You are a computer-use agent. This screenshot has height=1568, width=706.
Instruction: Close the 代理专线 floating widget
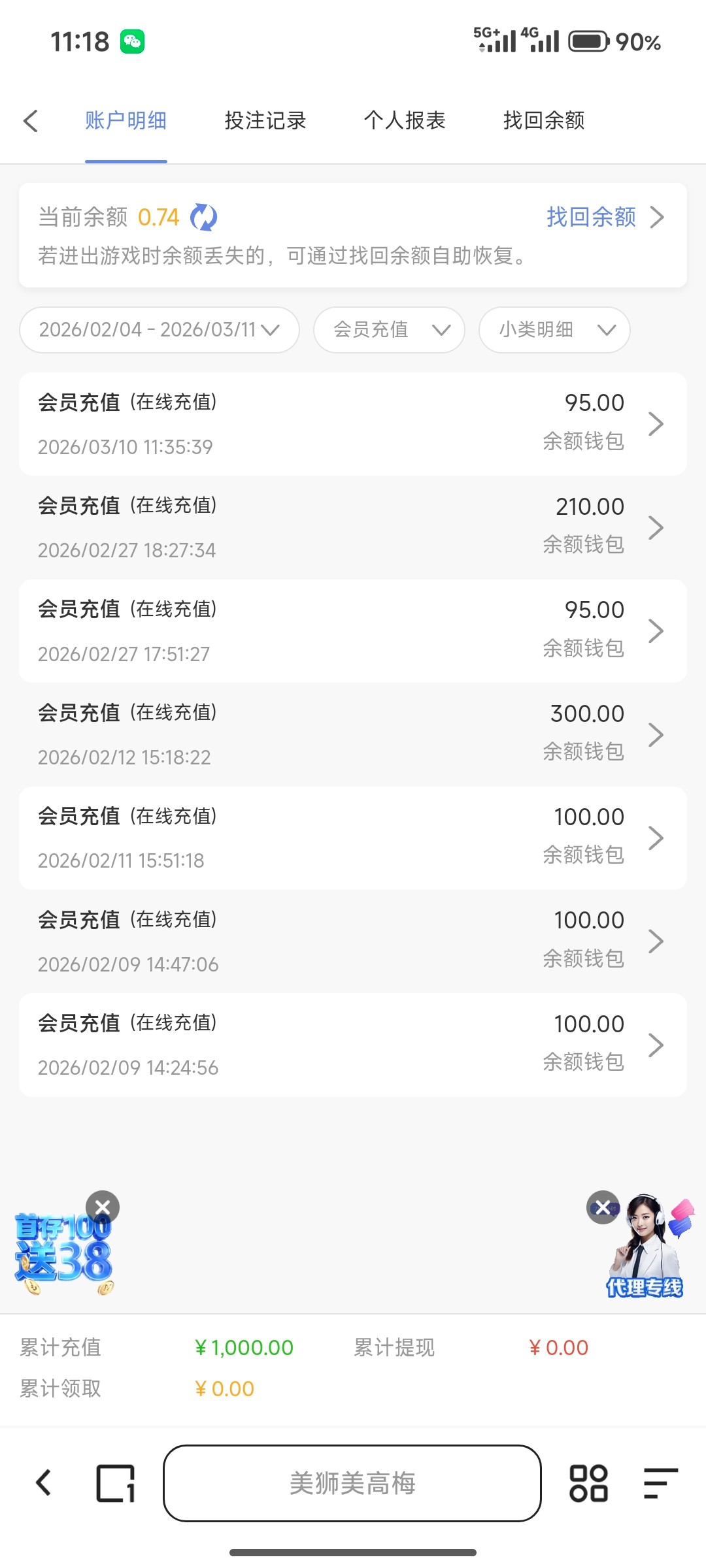[603, 1207]
